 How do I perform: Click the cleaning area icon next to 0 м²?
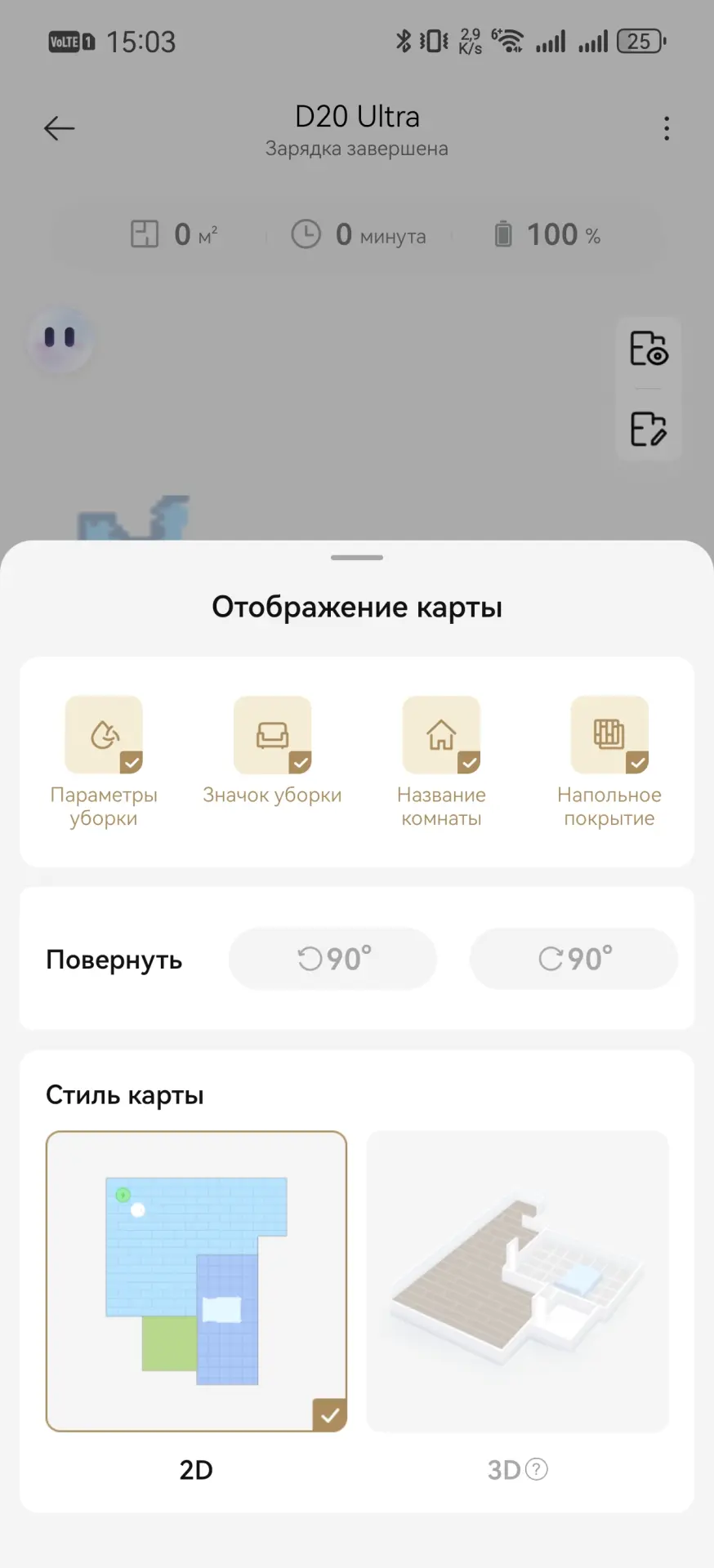coord(145,234)
